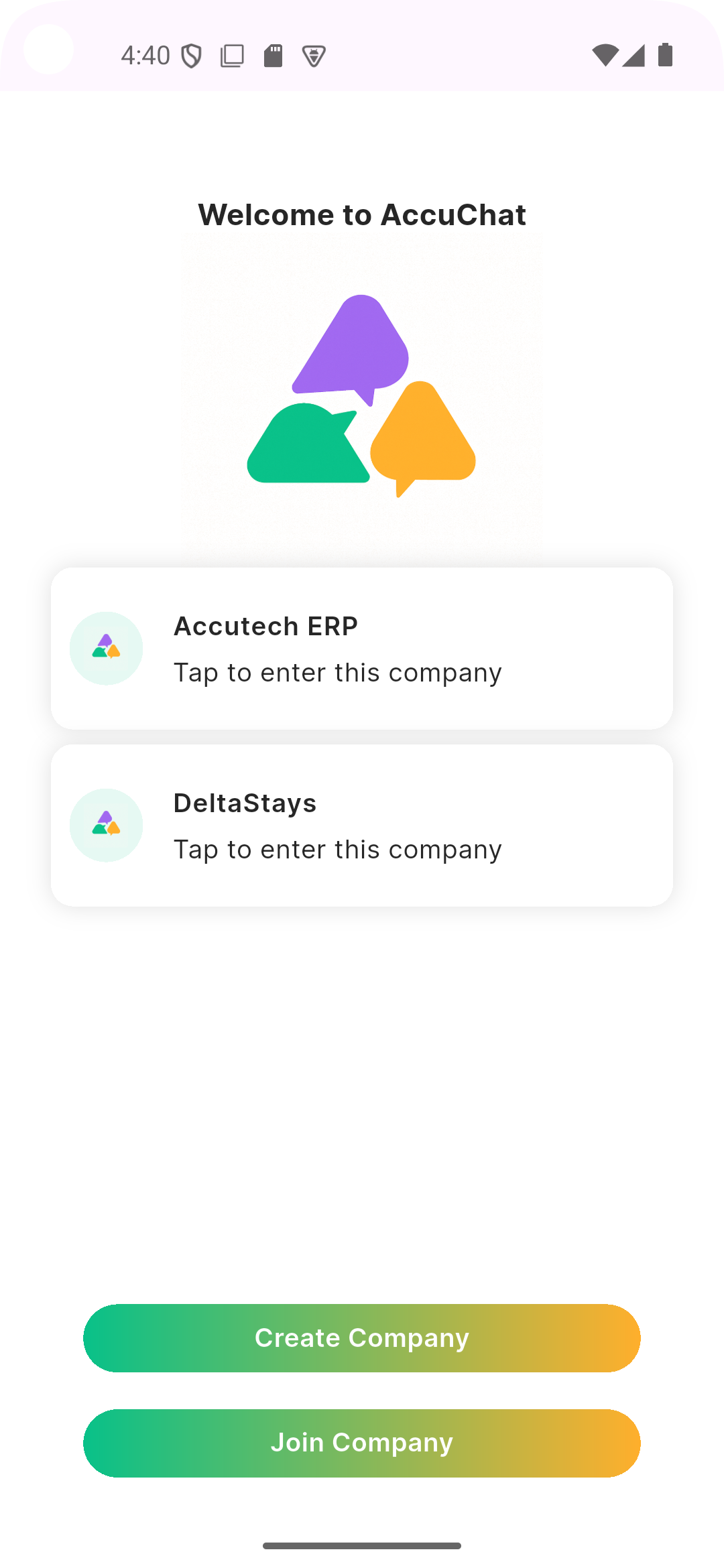The width and height of the screenshot is (724, 1568).
Task: Tap the Accutech ERP company logo icon
Action: tap(106, 648)
